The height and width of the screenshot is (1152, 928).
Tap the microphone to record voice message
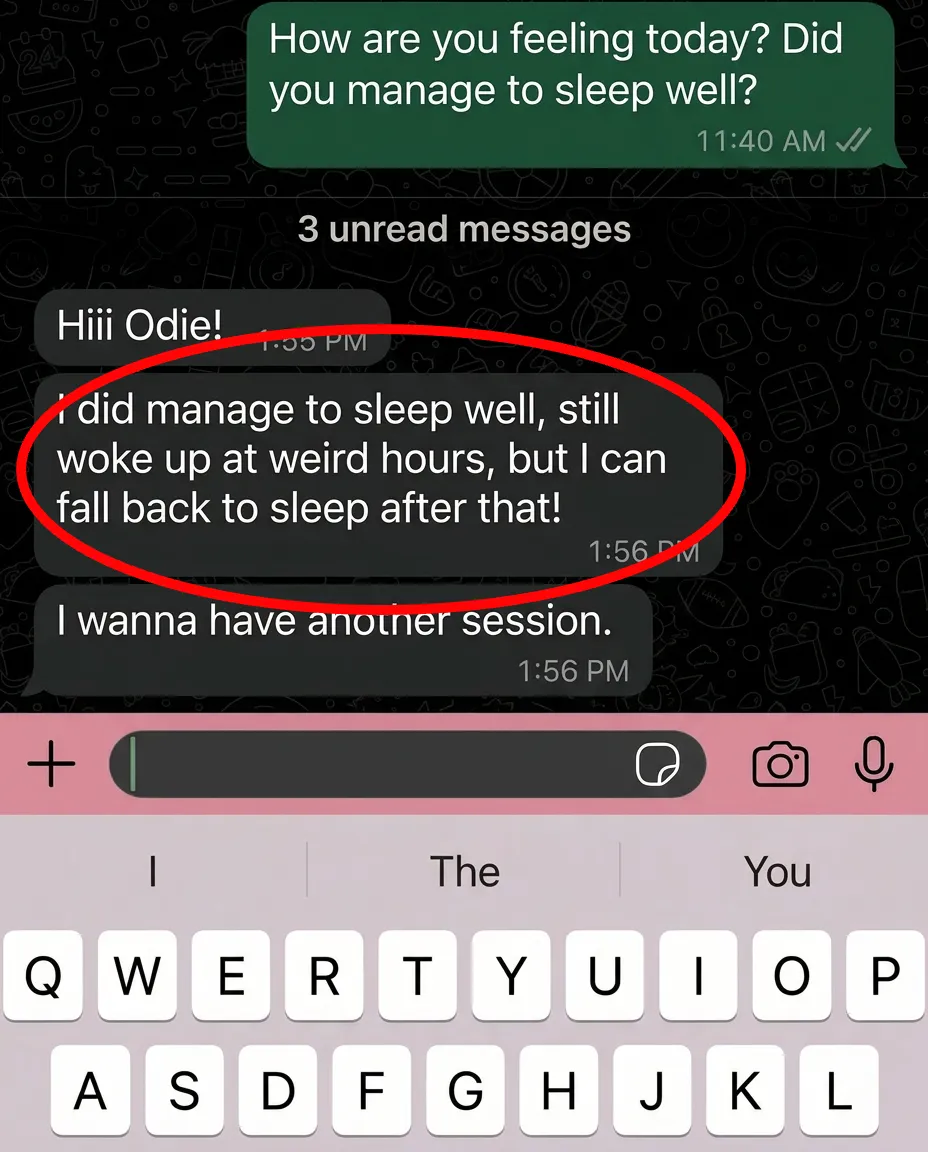pyautogui.click(x=874, y=764)
